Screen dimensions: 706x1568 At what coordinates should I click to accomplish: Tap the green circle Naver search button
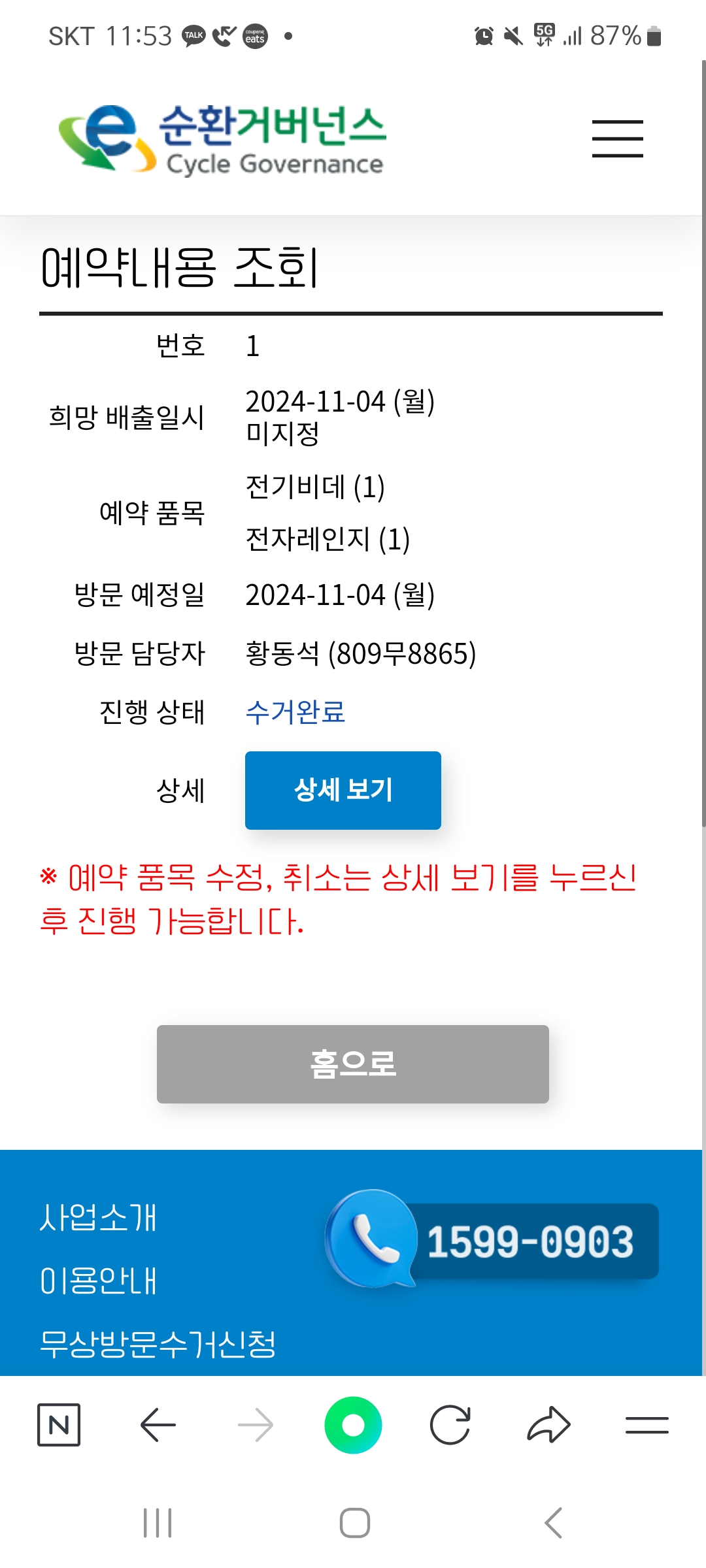coord(353,1424)
